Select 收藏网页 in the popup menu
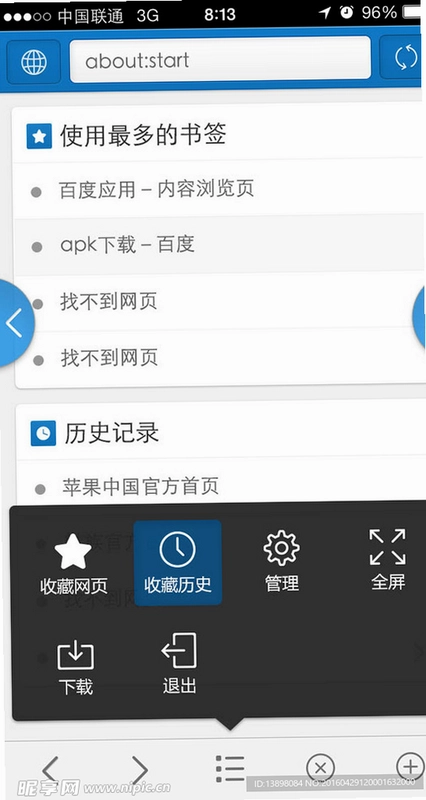This screenshot has width=426, height=800. point(74,564)
